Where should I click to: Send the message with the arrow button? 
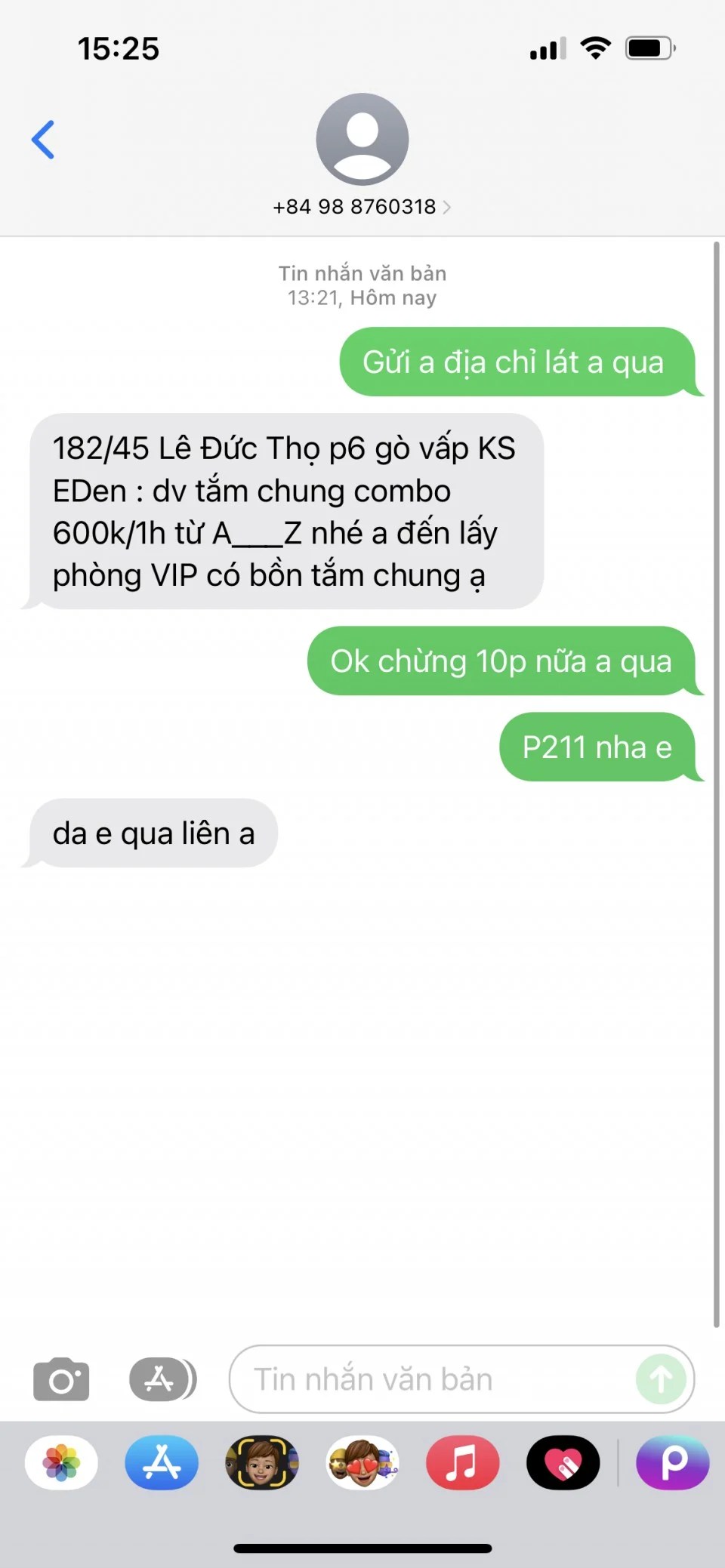coord(660,1379)
